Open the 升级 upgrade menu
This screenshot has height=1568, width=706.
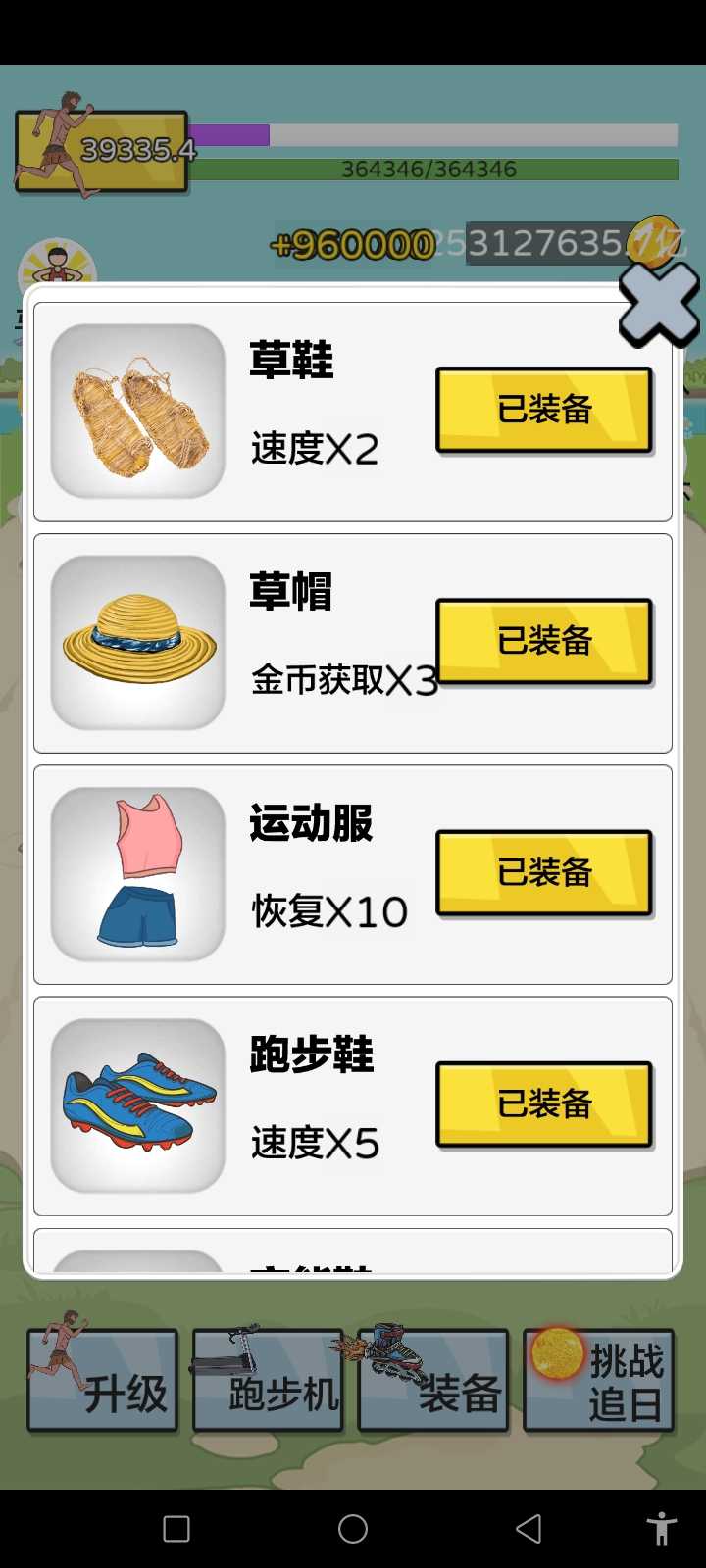[x=103, y=1381]
